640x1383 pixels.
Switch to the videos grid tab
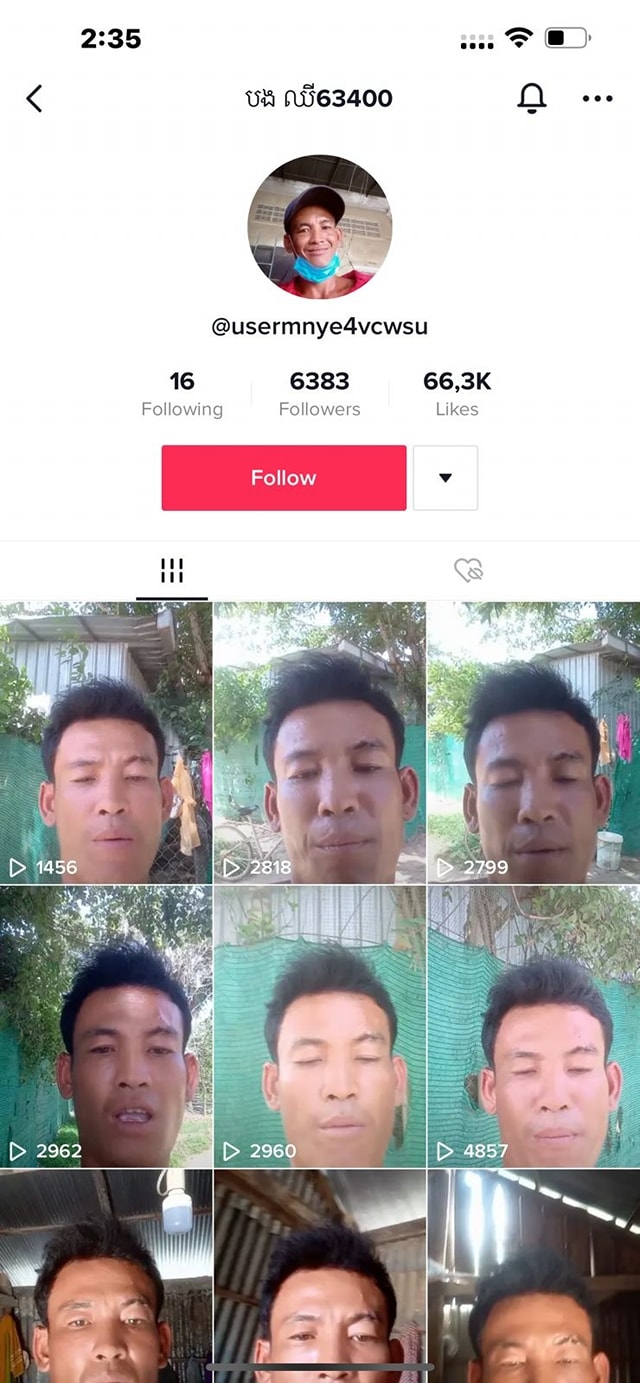(172, 571)
